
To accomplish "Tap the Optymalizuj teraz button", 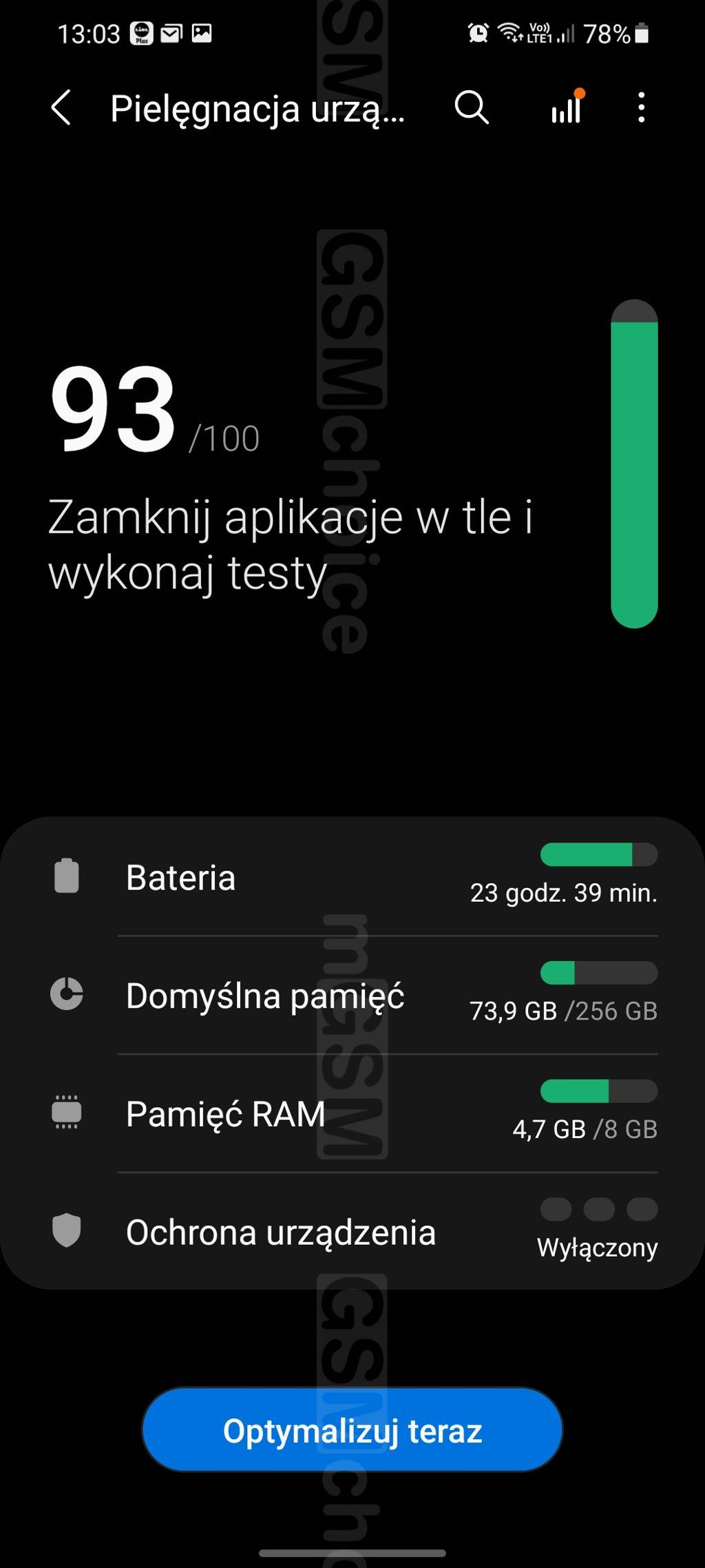I will click(352, 1430).
